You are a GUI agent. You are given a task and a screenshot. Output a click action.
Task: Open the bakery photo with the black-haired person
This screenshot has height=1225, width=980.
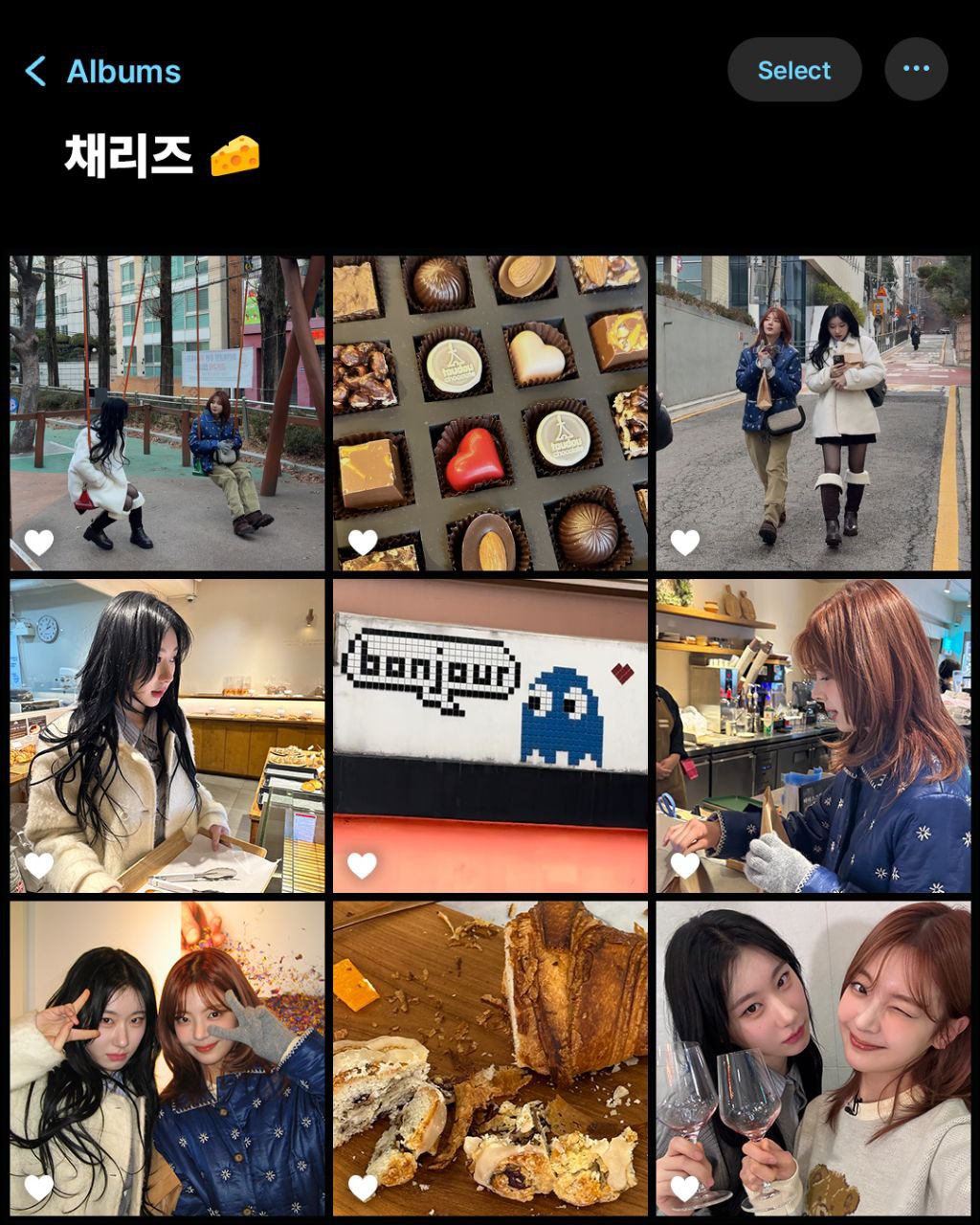pos(167,735)
